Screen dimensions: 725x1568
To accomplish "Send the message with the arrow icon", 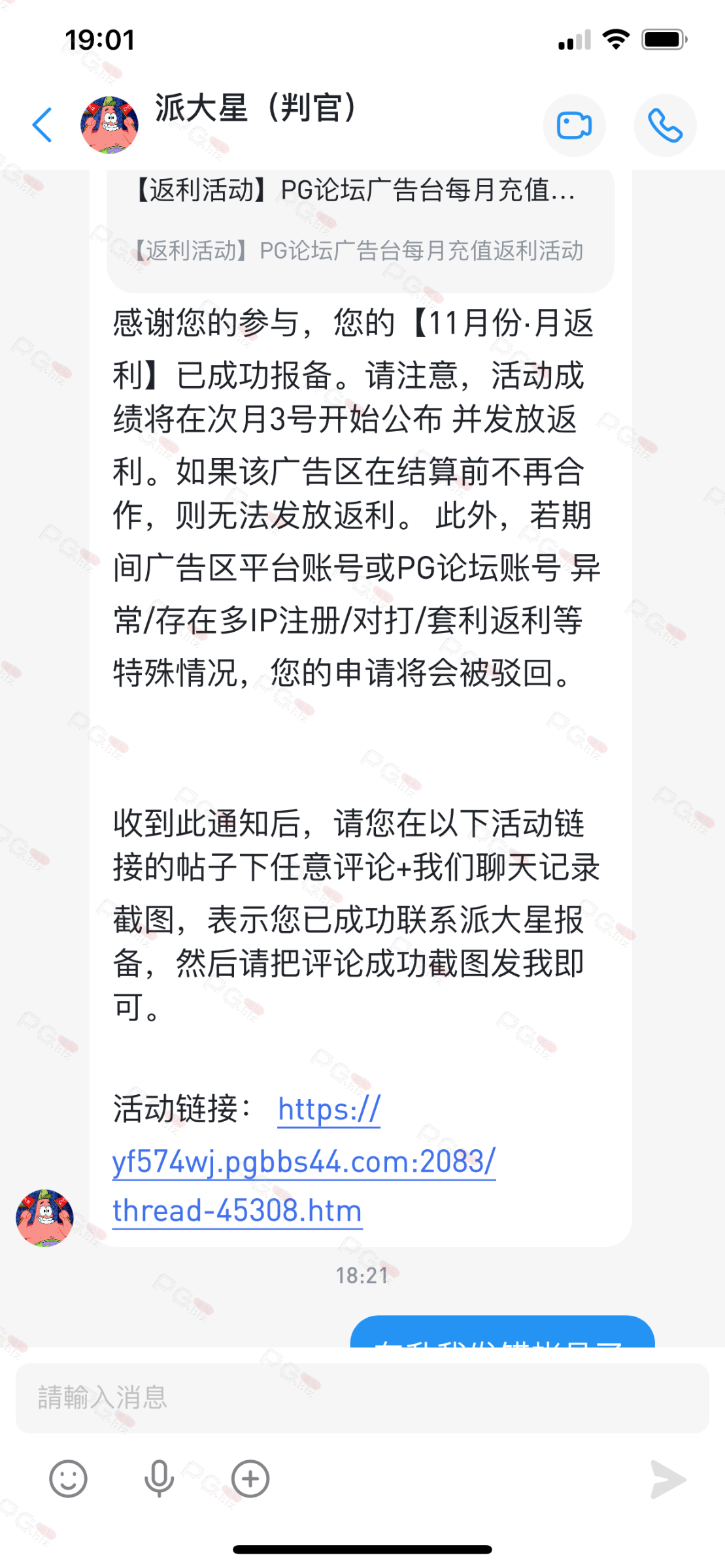I will tap(668, 1479).
